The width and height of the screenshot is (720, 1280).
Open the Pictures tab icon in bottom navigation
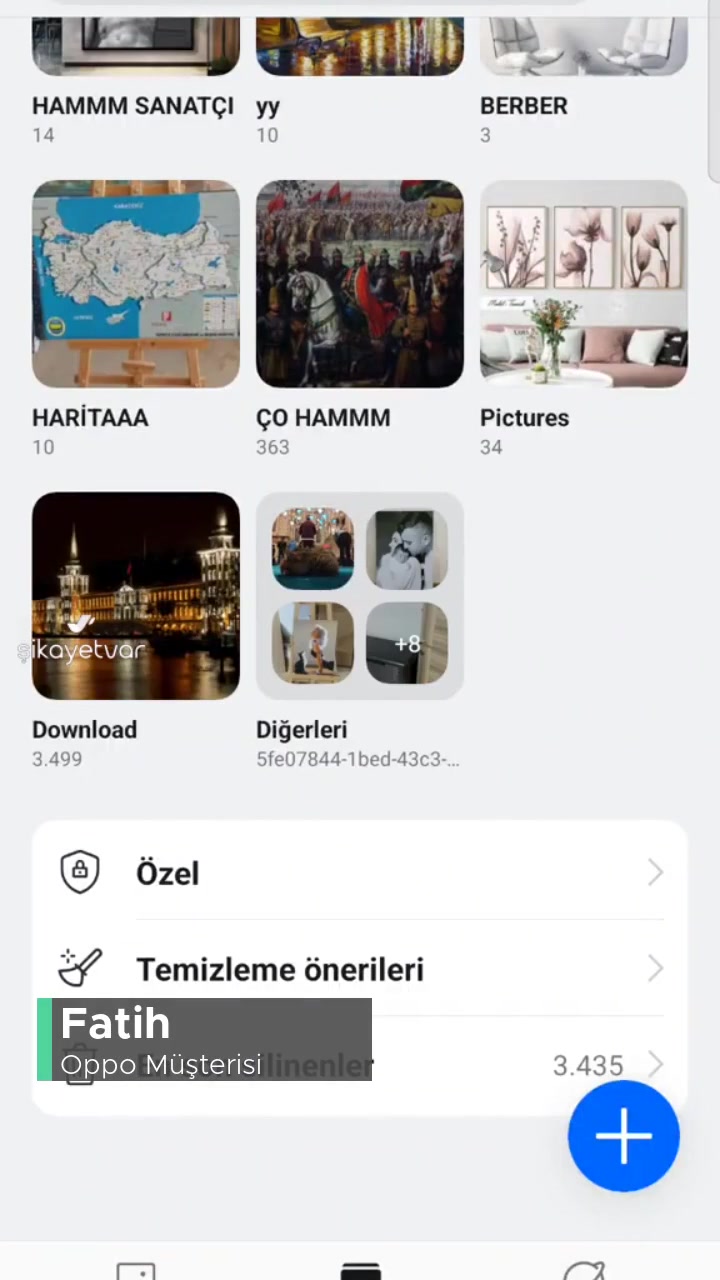(135, 1270)
